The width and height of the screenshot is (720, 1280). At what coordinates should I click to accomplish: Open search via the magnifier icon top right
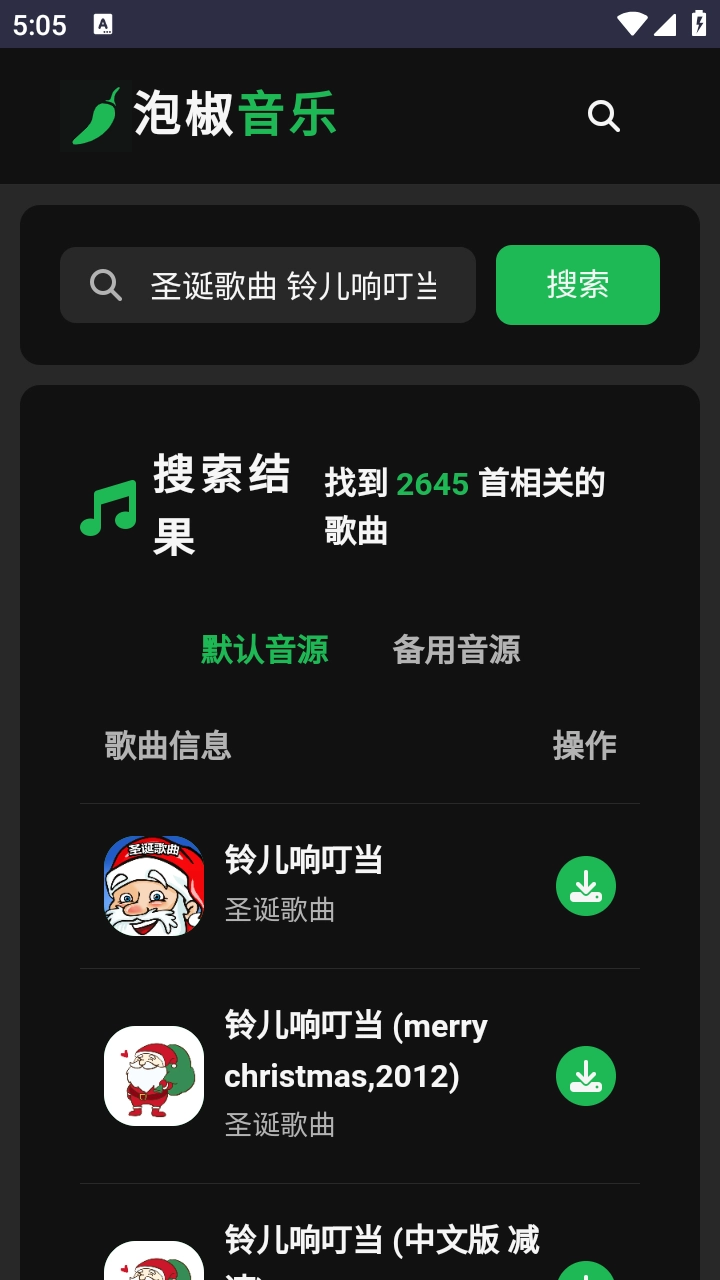pos(604,116)
